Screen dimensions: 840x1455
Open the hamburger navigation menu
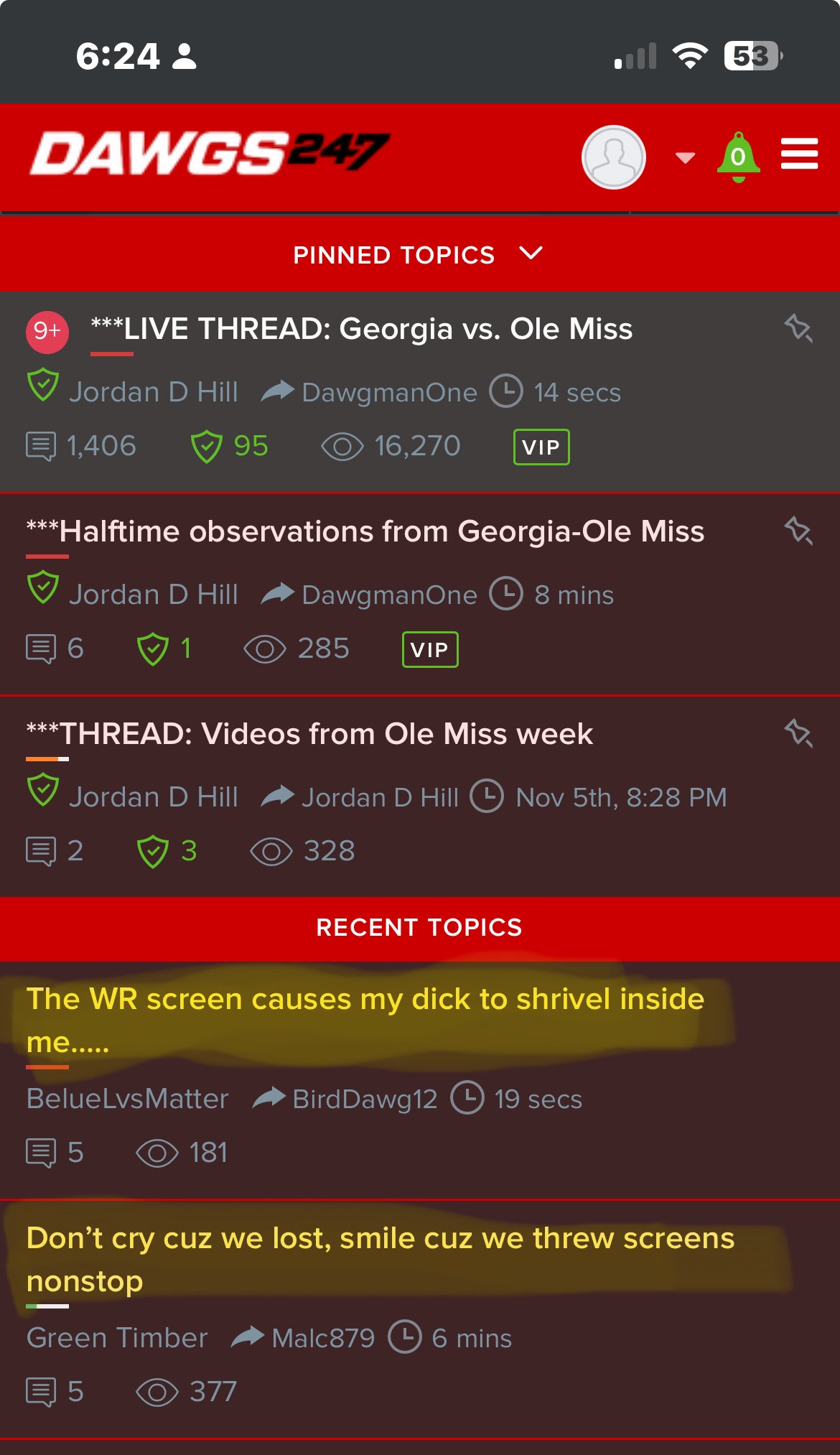click(x=799, y=154)
